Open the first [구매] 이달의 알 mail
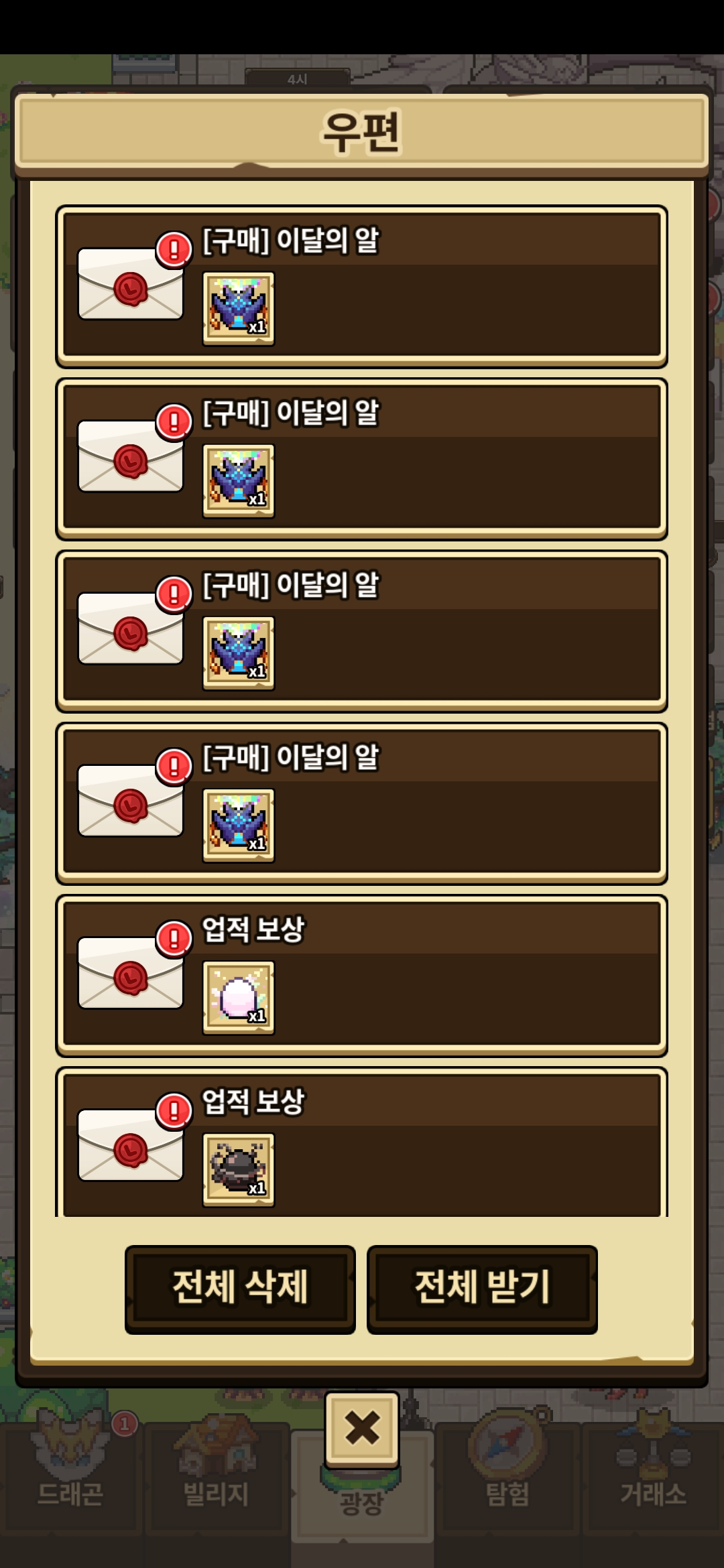724x1568 pixels. [362, 286]
